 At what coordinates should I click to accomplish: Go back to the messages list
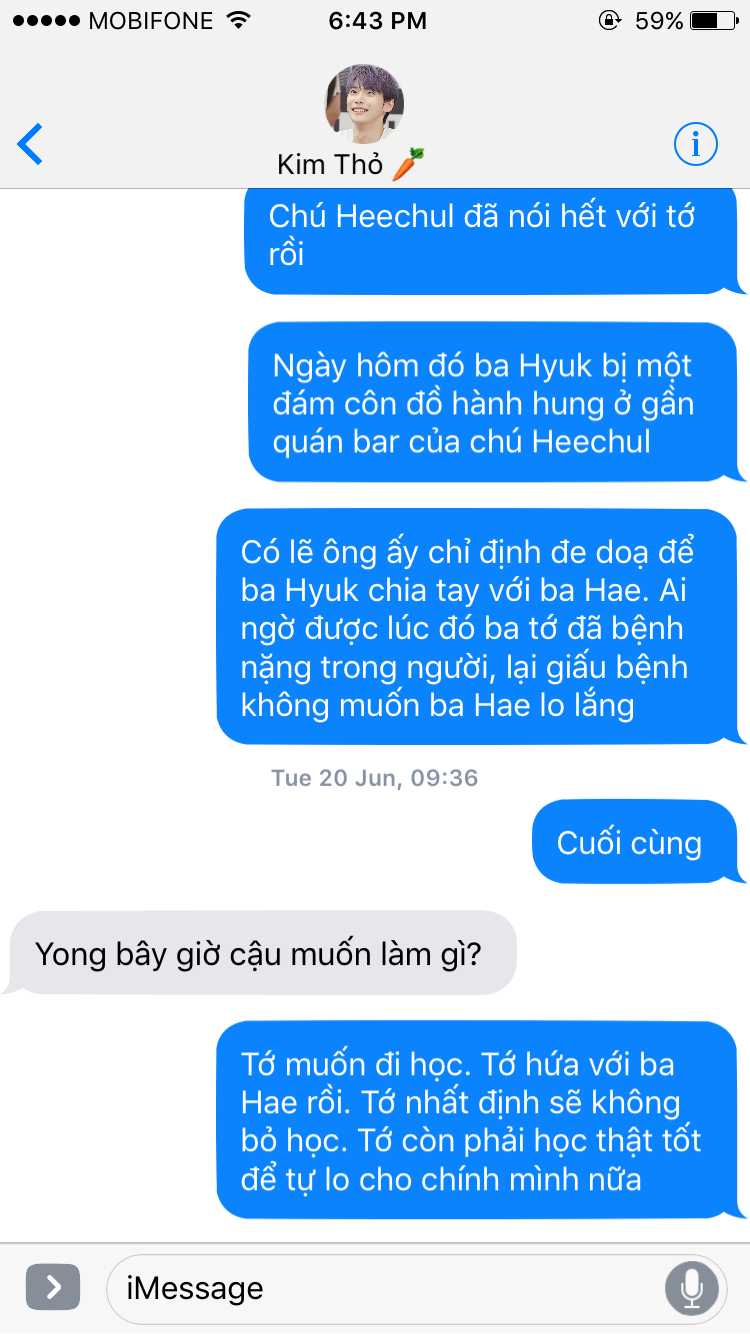coord(31,145)
